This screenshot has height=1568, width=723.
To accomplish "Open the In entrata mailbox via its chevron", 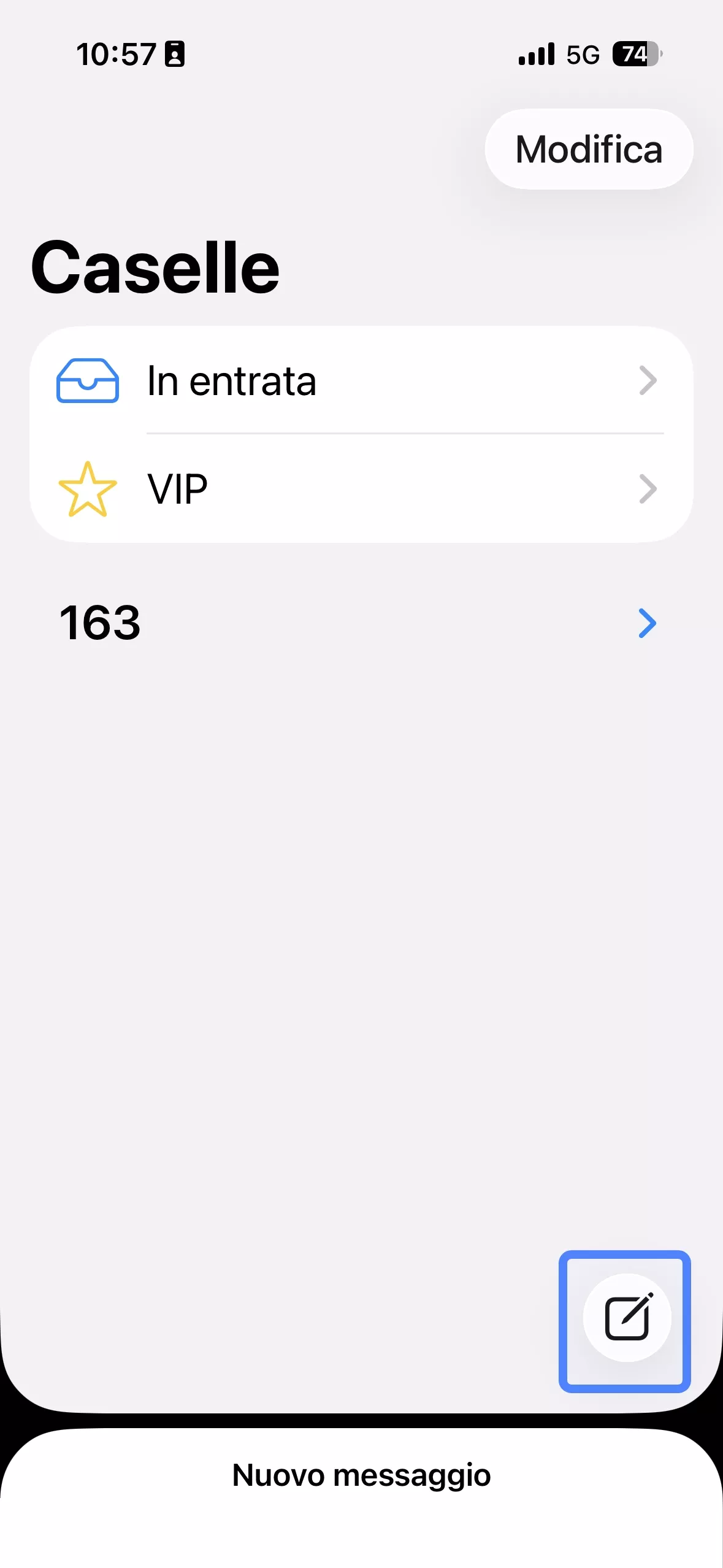I will click(x=649, y=381).
